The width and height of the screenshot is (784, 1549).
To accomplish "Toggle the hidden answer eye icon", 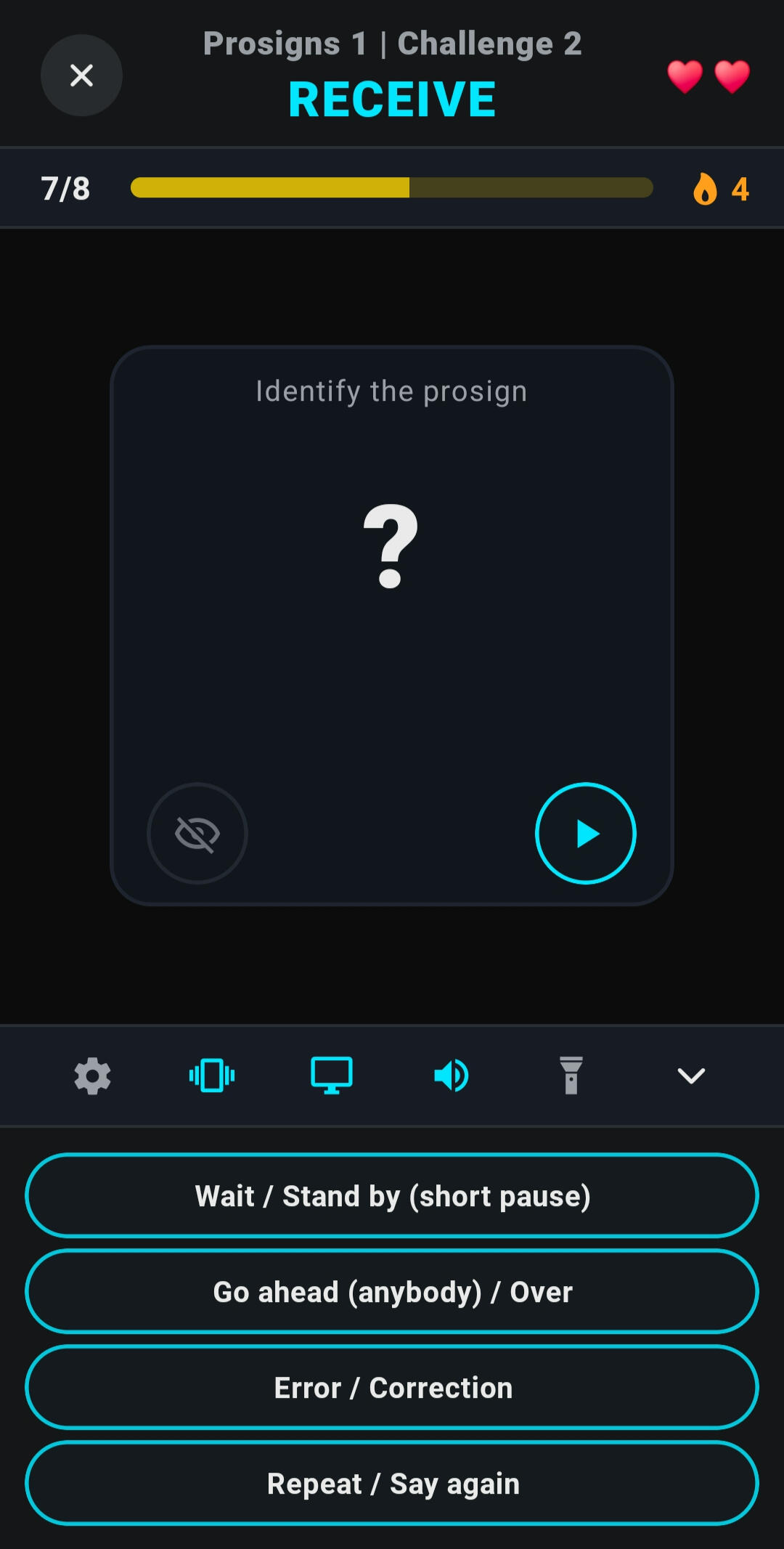I will point(197,833).
